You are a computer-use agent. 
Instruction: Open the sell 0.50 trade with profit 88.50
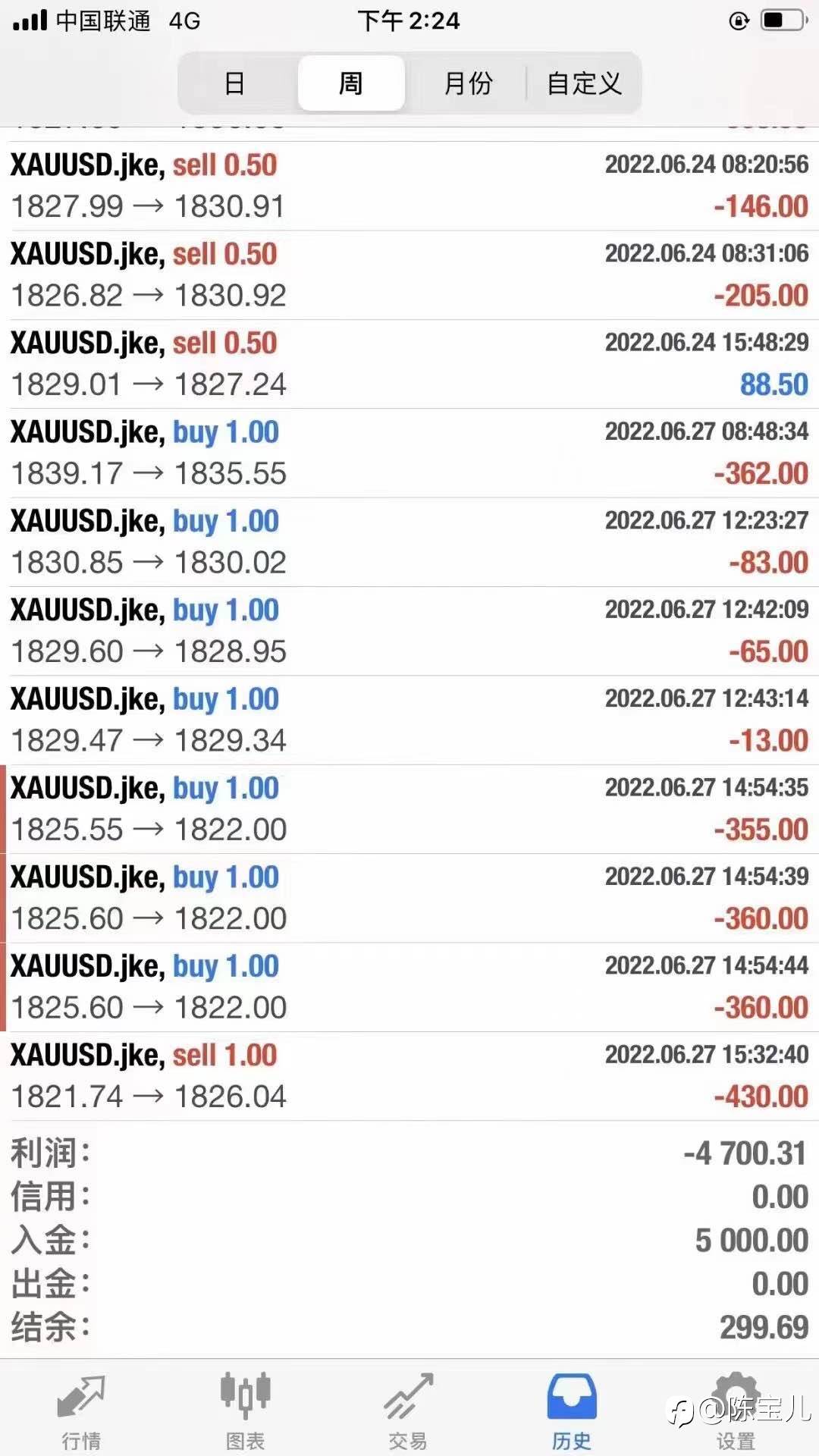pos(409,364)
